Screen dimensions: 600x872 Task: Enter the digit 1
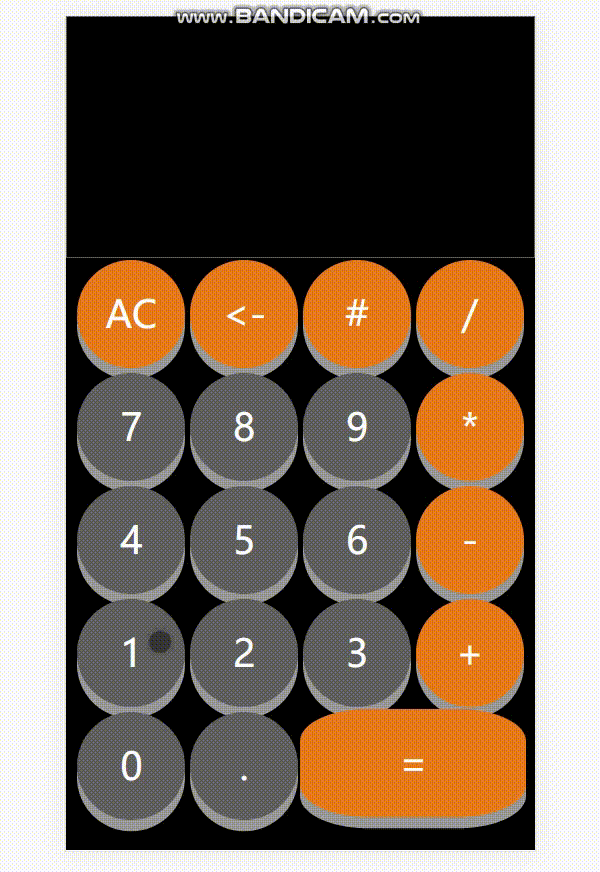(x=131, y=653)
